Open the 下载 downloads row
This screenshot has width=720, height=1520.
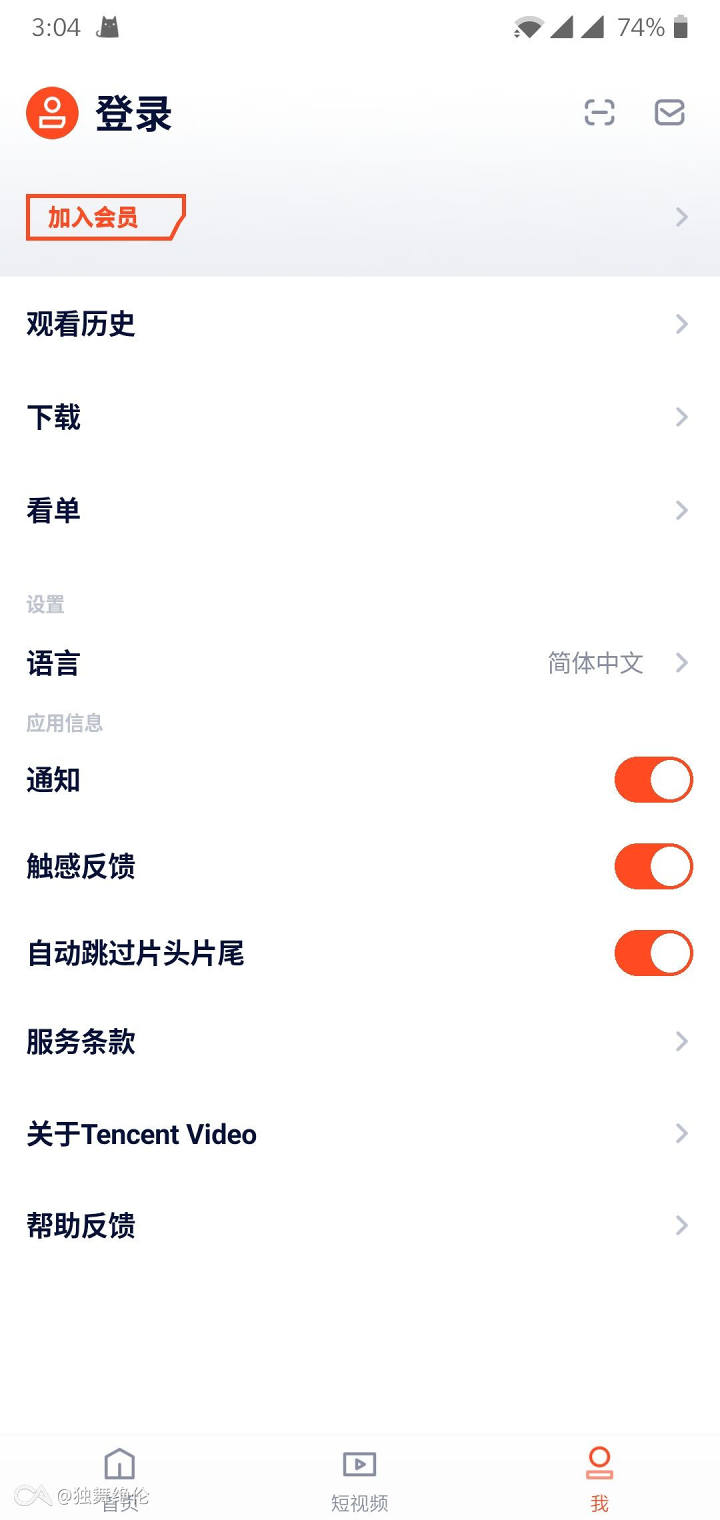[360, 417]
